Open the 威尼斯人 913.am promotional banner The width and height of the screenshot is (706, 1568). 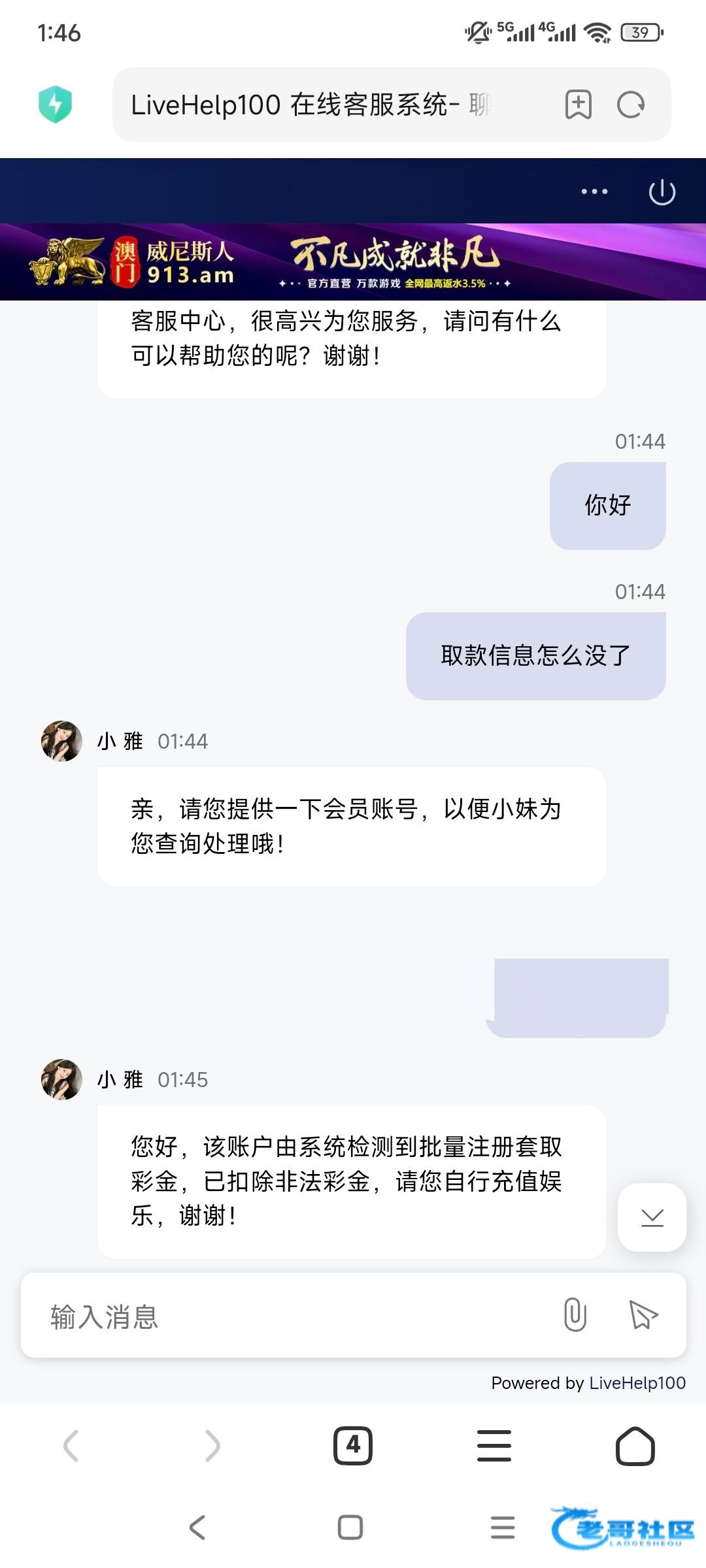click(x=353, y=262)
